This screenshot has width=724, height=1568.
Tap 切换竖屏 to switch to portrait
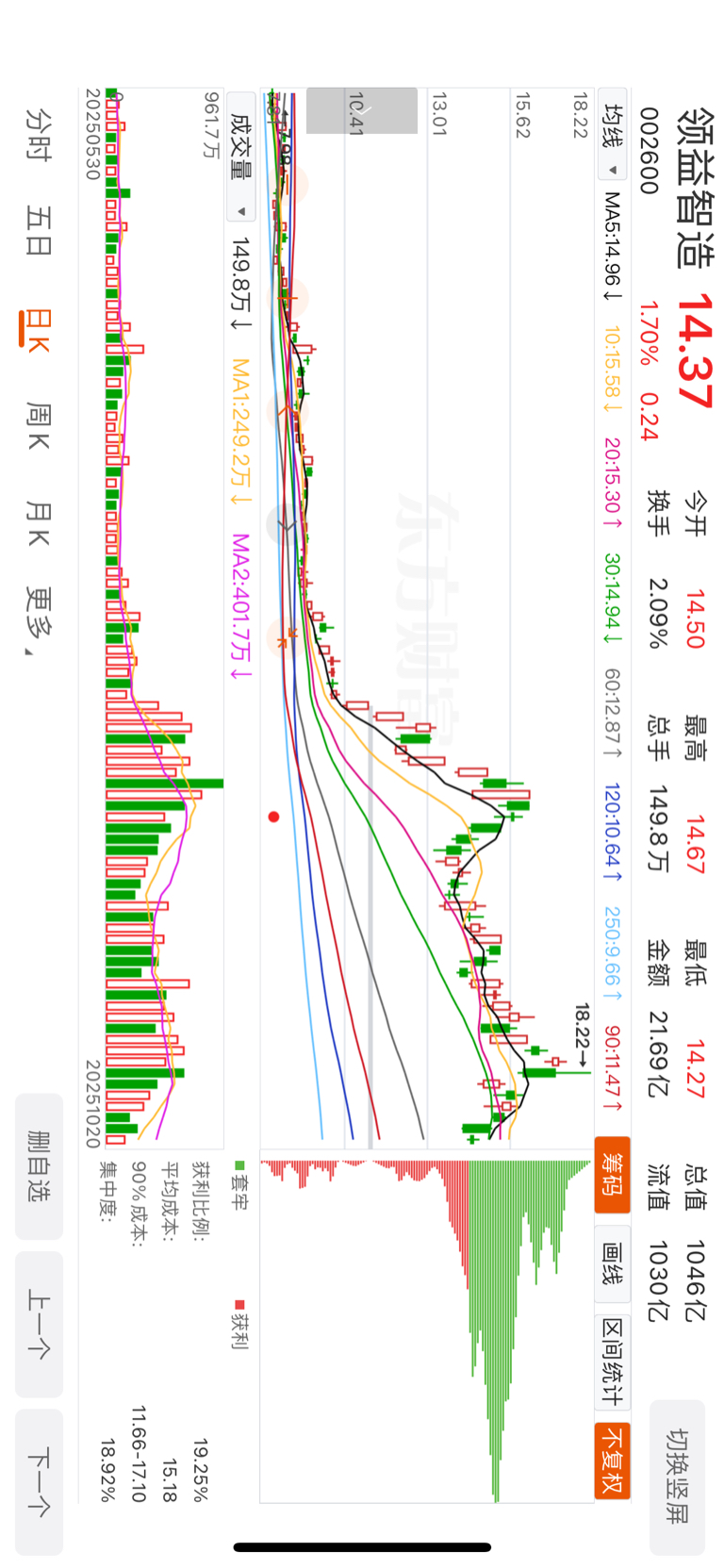click(x=677, y=1477)
